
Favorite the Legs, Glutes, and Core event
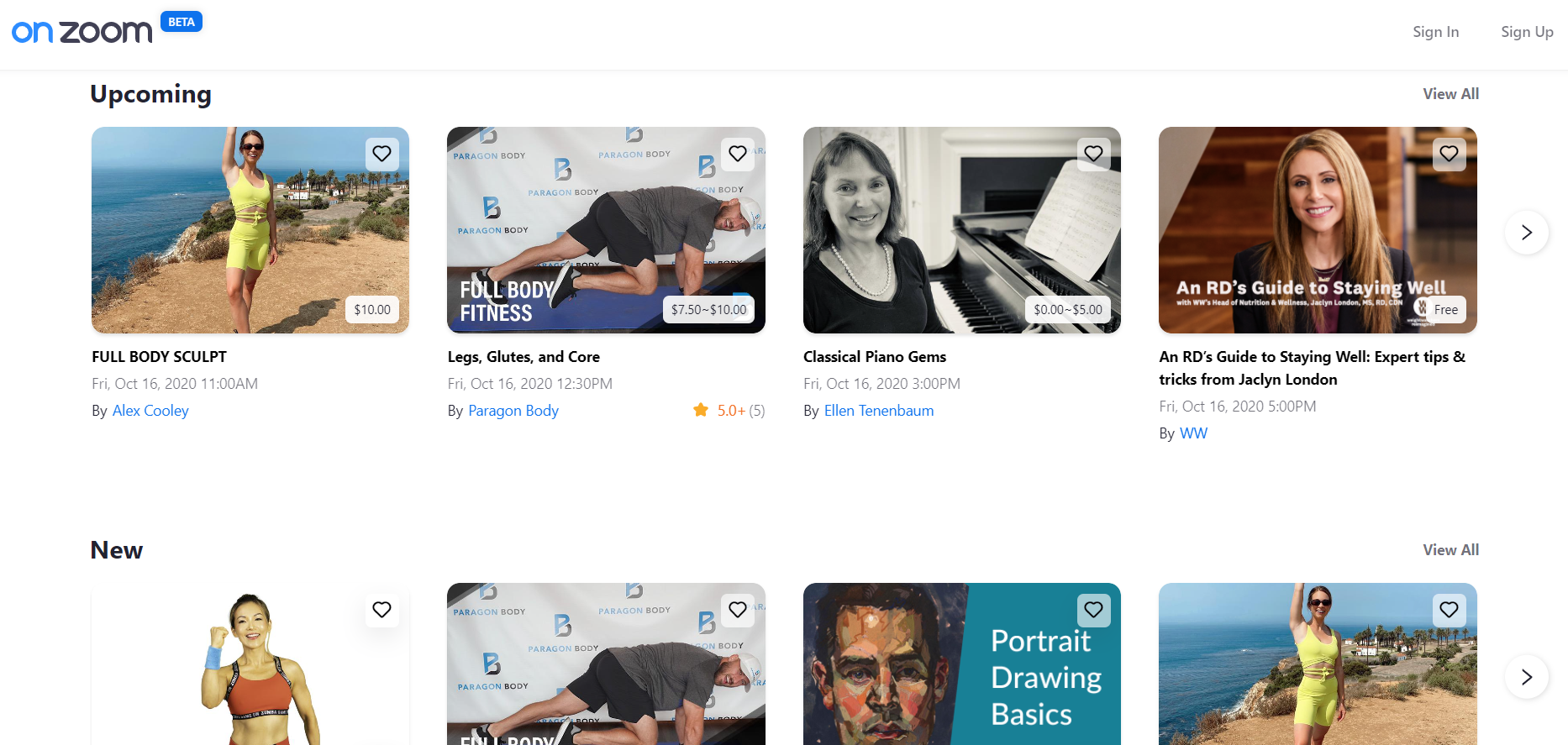[737, 154]
